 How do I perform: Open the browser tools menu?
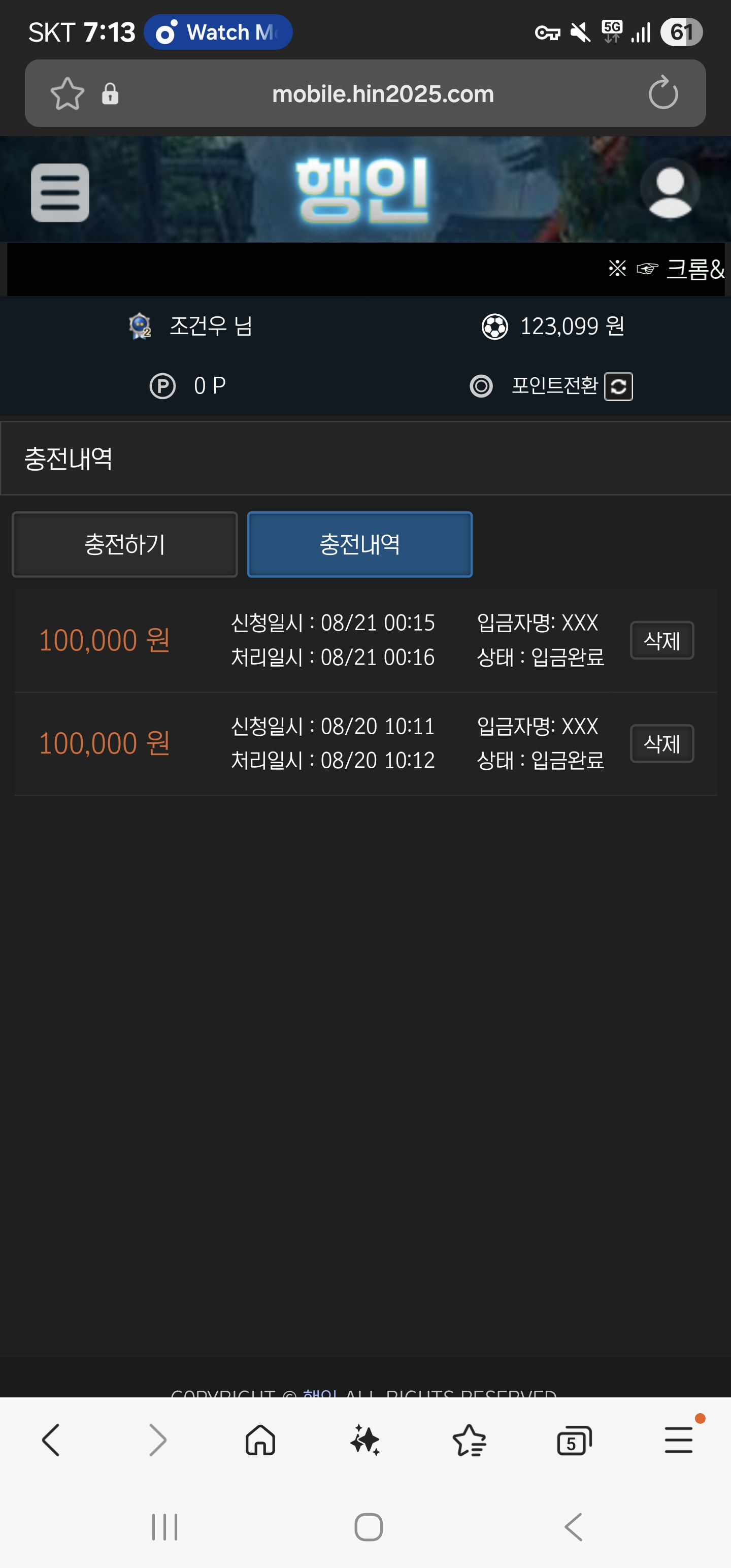click(679, 1440)
